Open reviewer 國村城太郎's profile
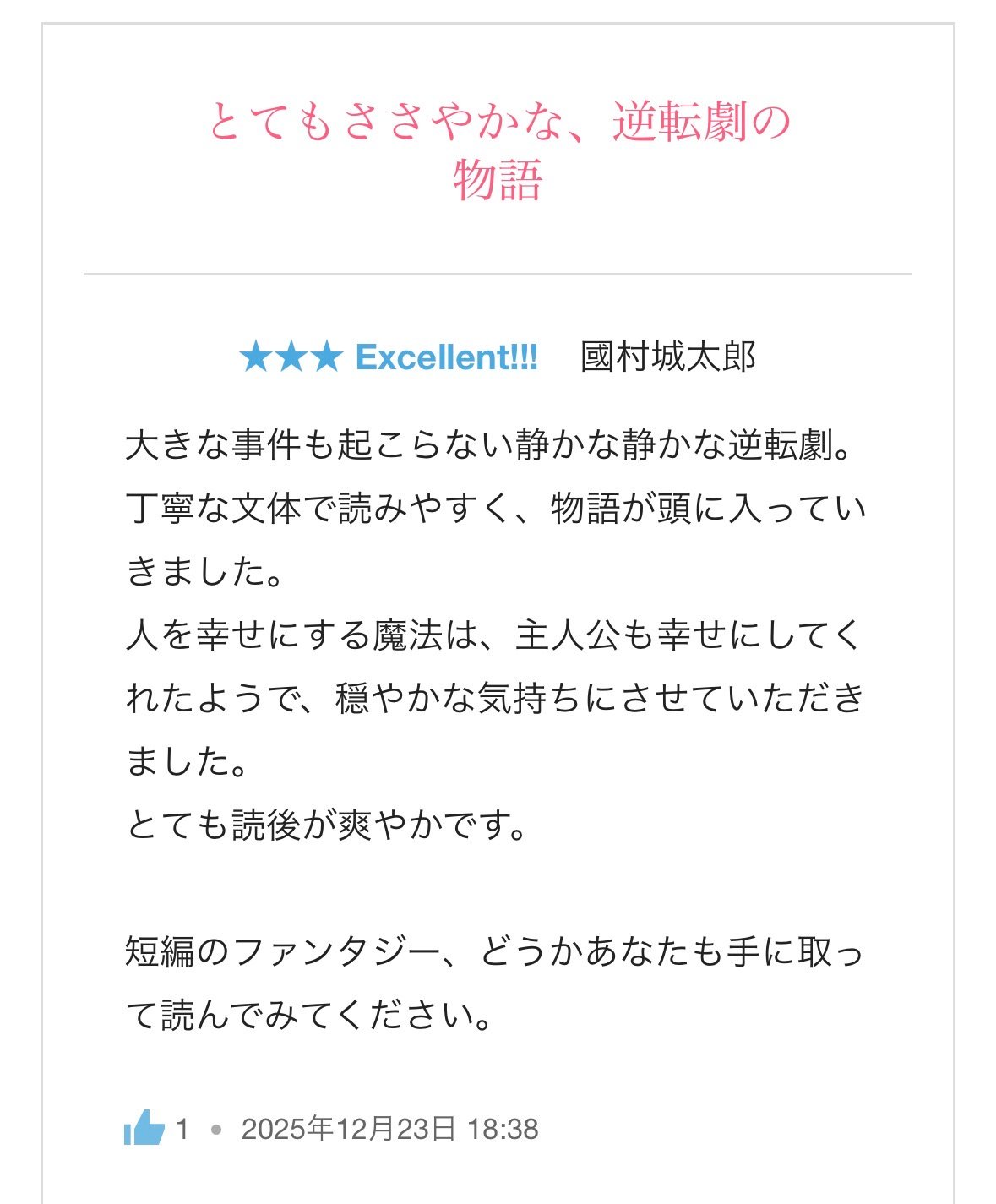 tap(667, 357)
